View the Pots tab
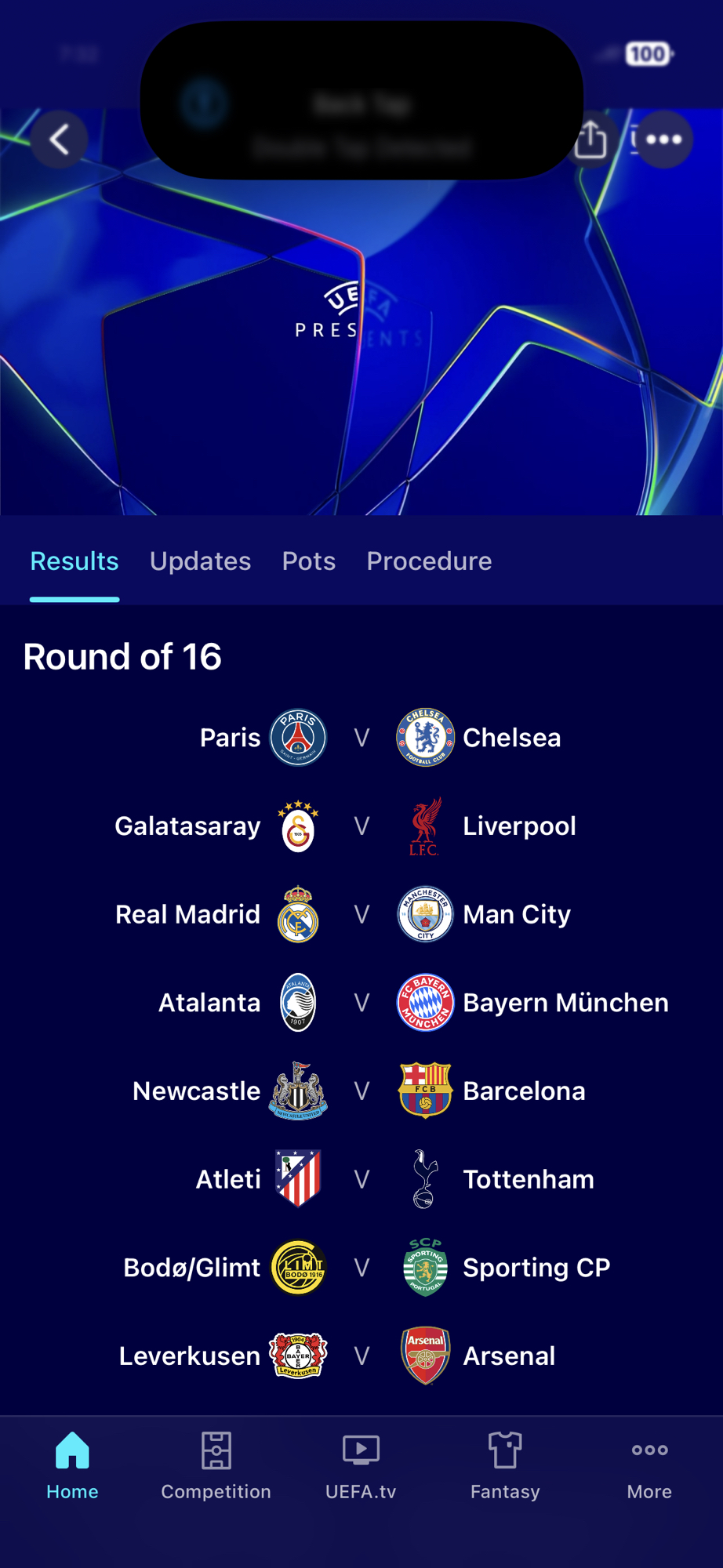Screen dimensions: 723x1568 [x=309, y=561]
